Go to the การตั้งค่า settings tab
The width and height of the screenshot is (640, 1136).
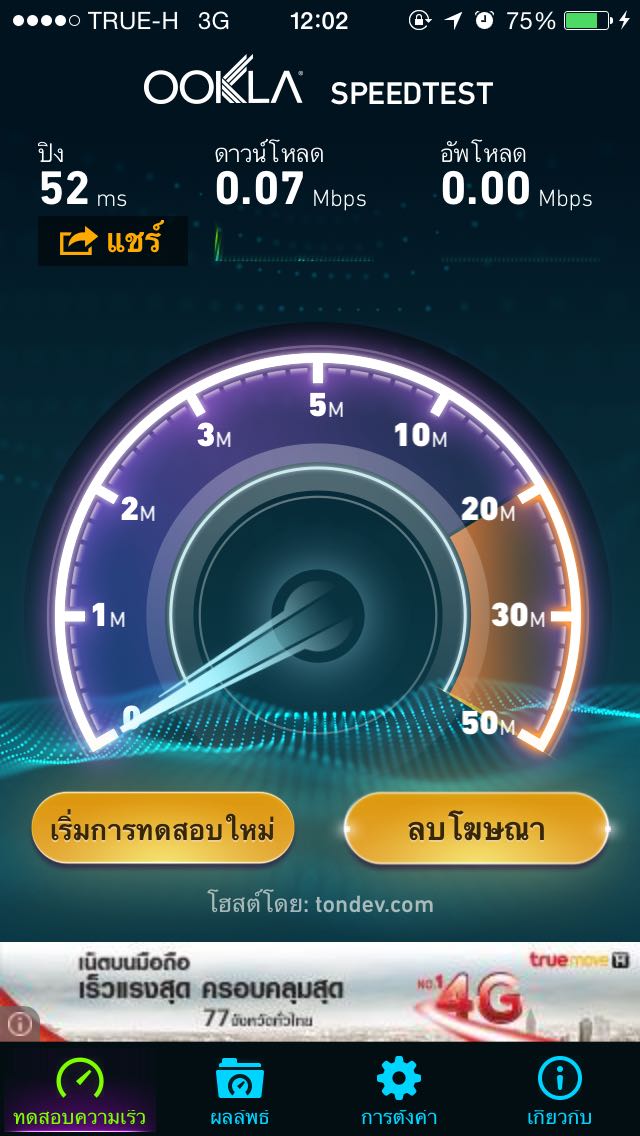[x=399, y=1091]
